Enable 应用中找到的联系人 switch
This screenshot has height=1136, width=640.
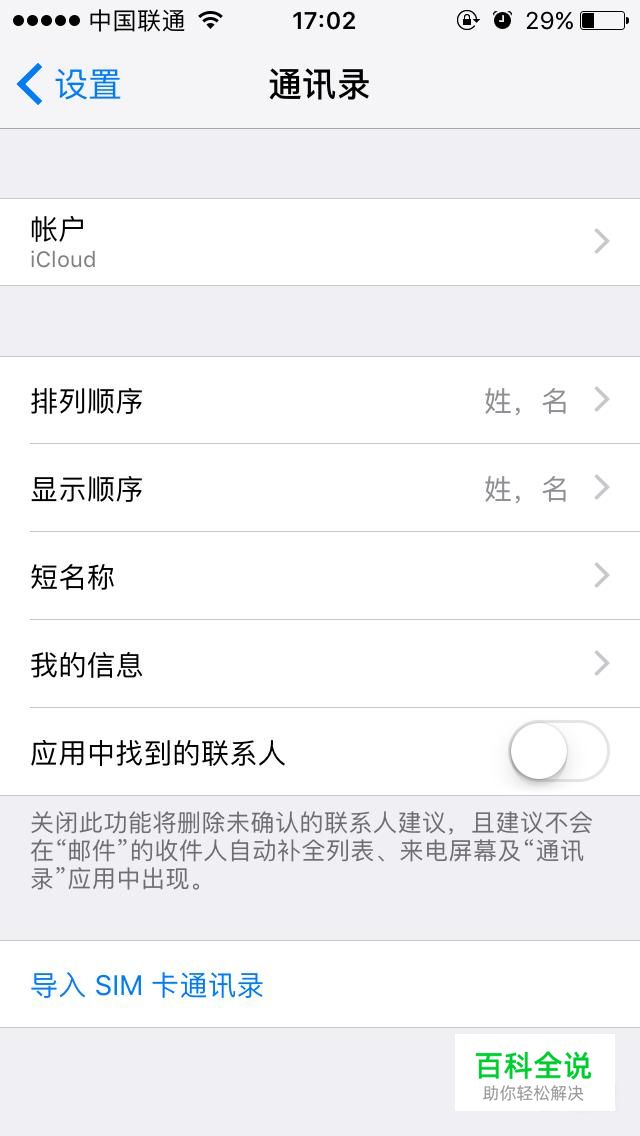coord(559,751)
